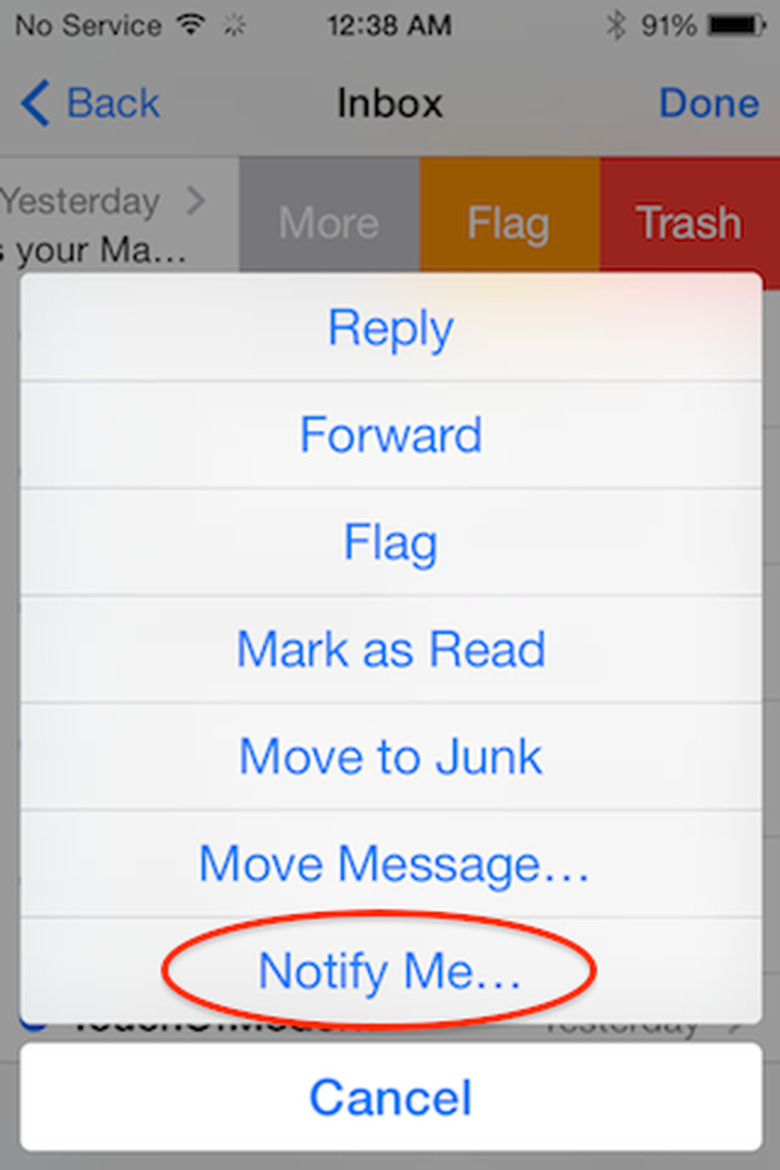780x1170 pixels.
Task: Dismiss the sheet with Cancel
Action: [390, 1096]
